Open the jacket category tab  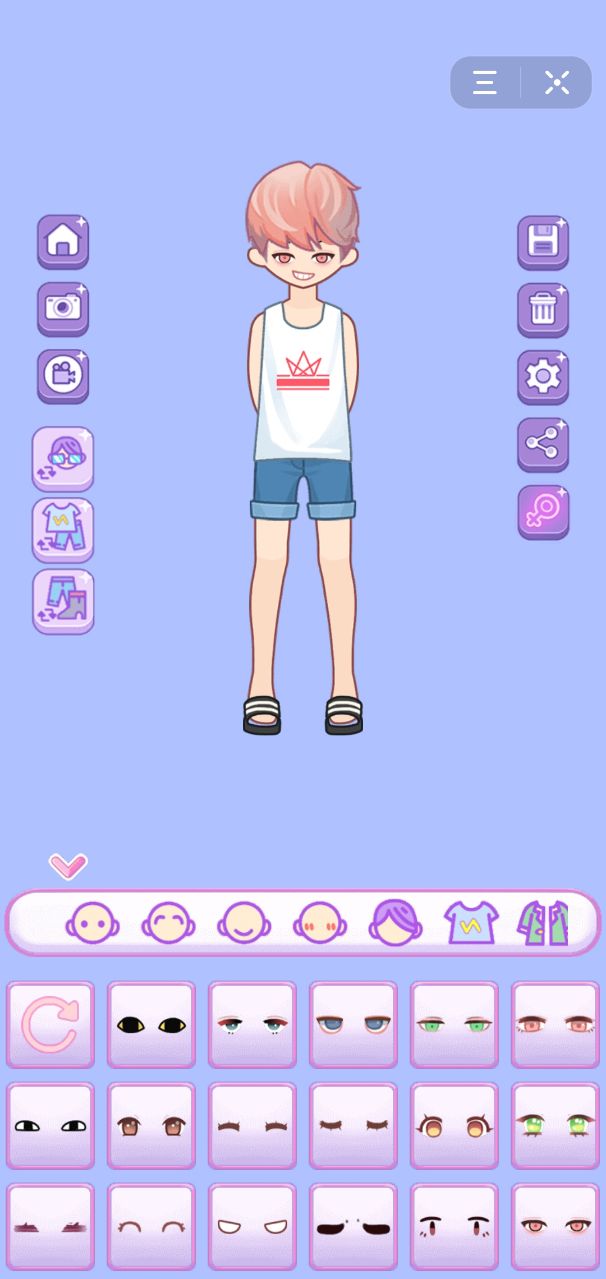[543, 921]
